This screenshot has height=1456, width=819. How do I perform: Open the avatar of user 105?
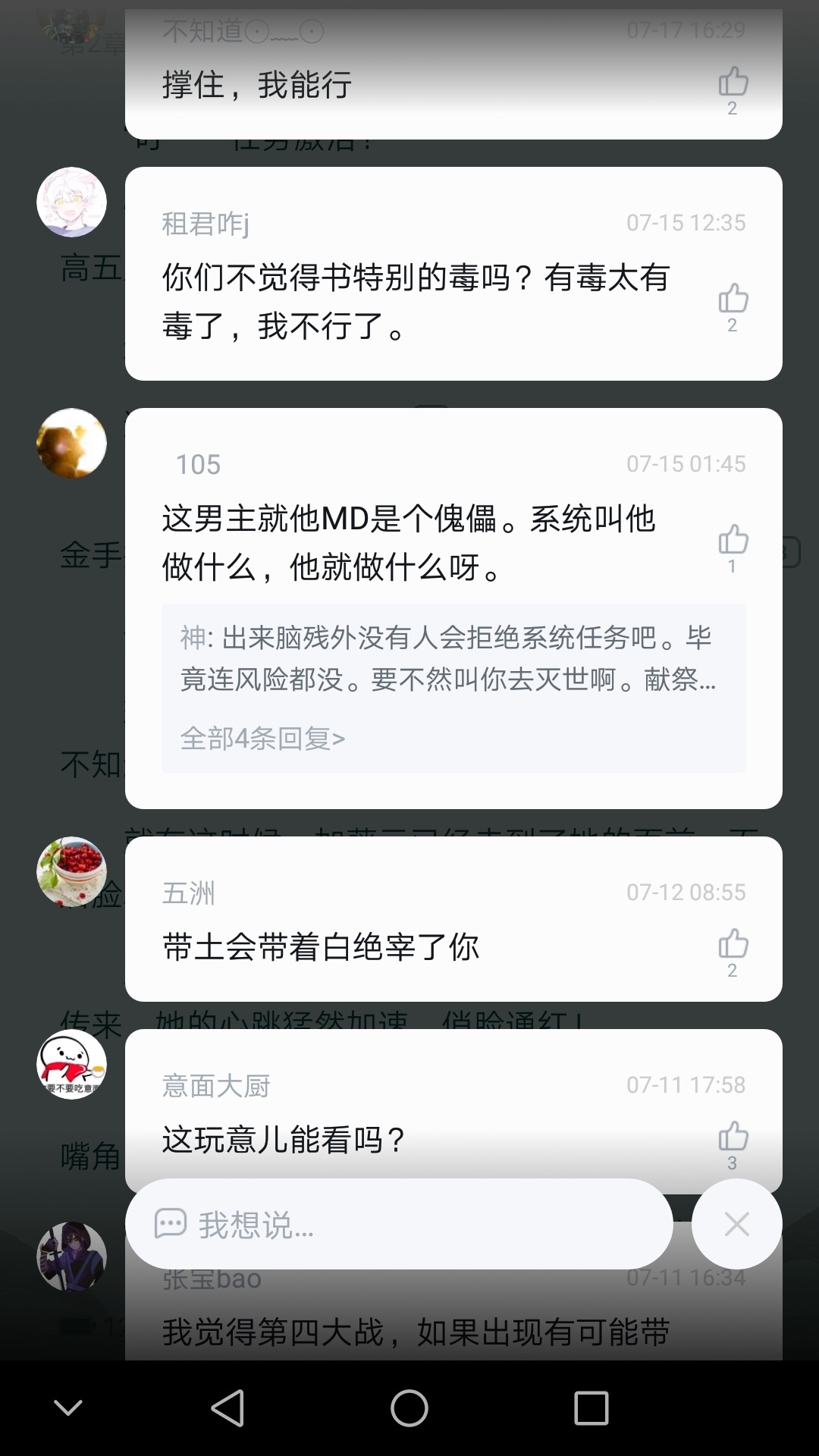pos(71,443)
